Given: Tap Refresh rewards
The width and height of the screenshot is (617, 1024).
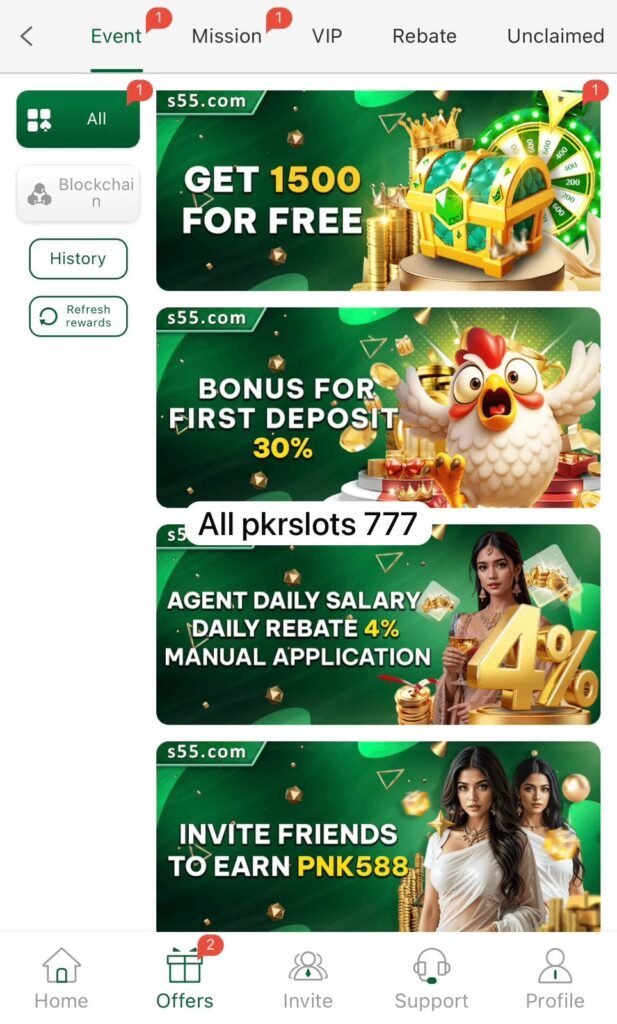Looking at the screenshot, I should [x=78, y=316].
